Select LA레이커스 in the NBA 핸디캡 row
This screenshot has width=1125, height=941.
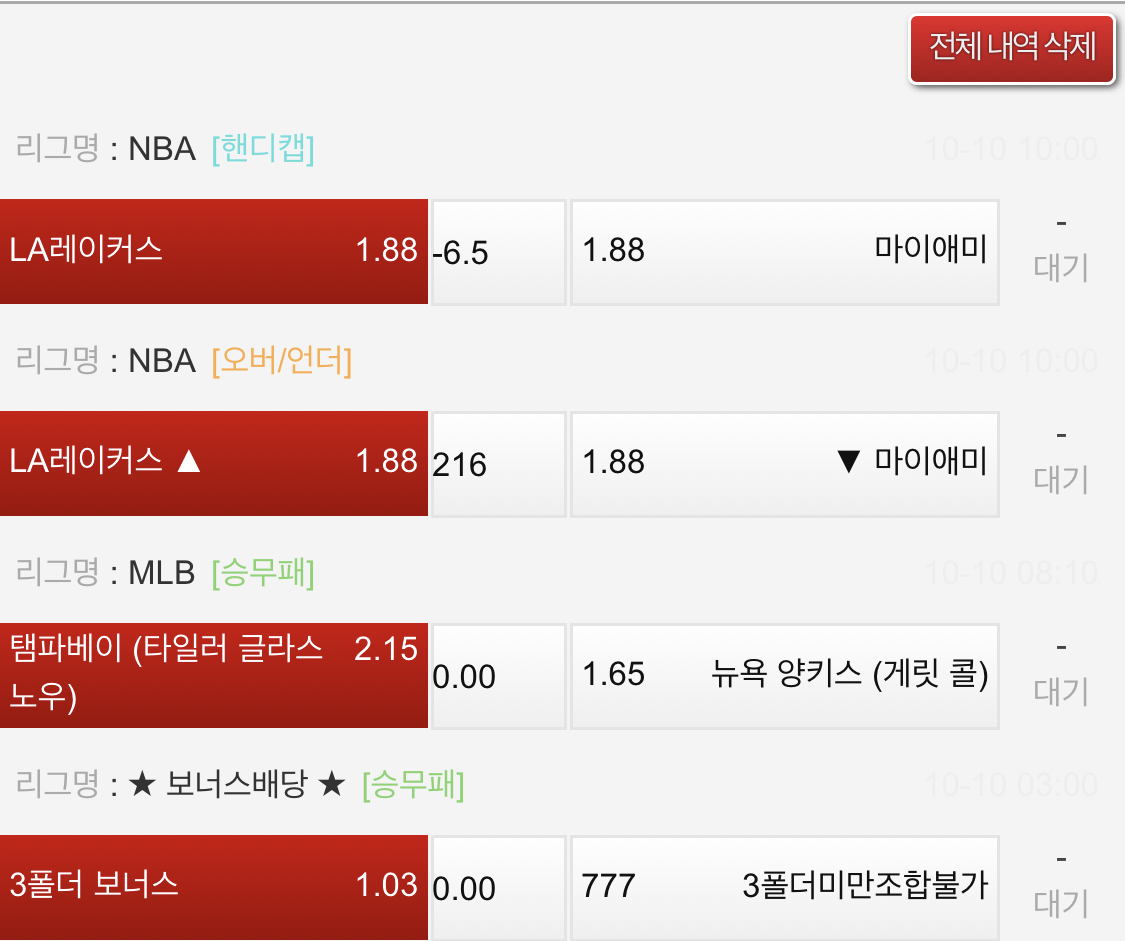pos(213,251)
